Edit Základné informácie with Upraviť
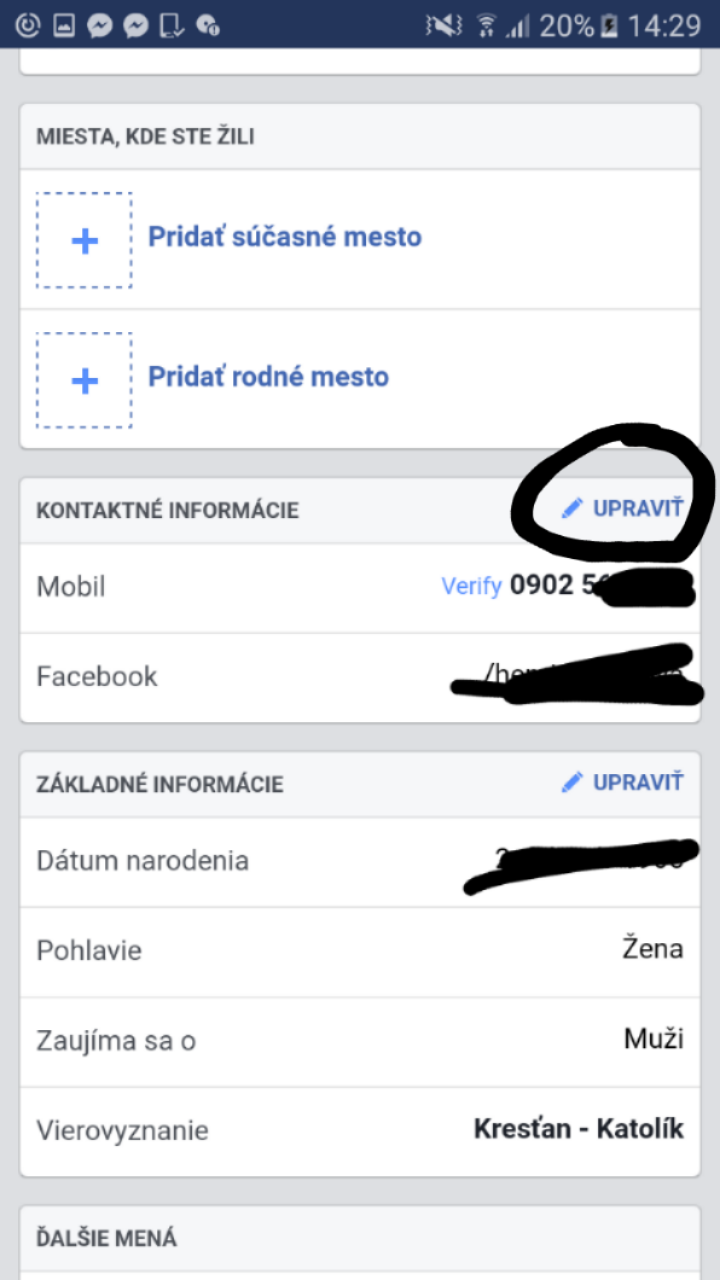The image size is (720, 1280). pos(622,782)
